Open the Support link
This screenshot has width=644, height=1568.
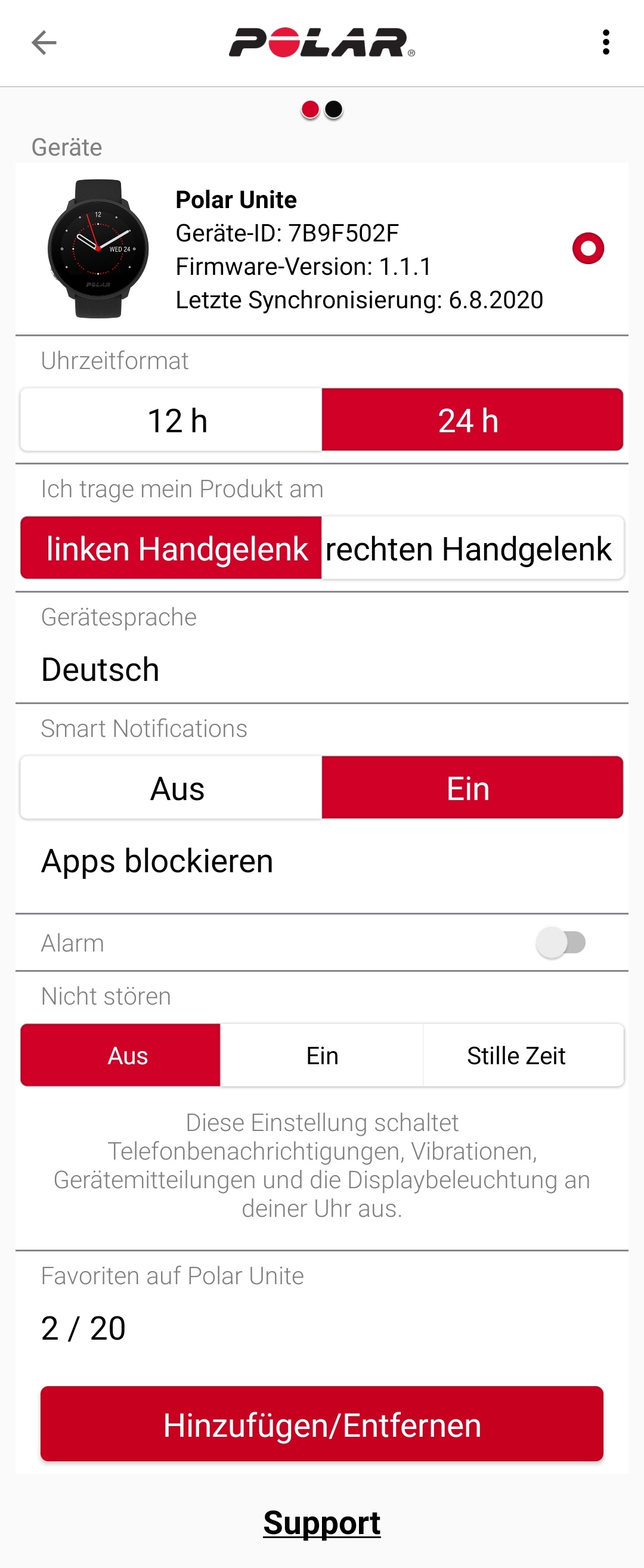pos(322,1523)
